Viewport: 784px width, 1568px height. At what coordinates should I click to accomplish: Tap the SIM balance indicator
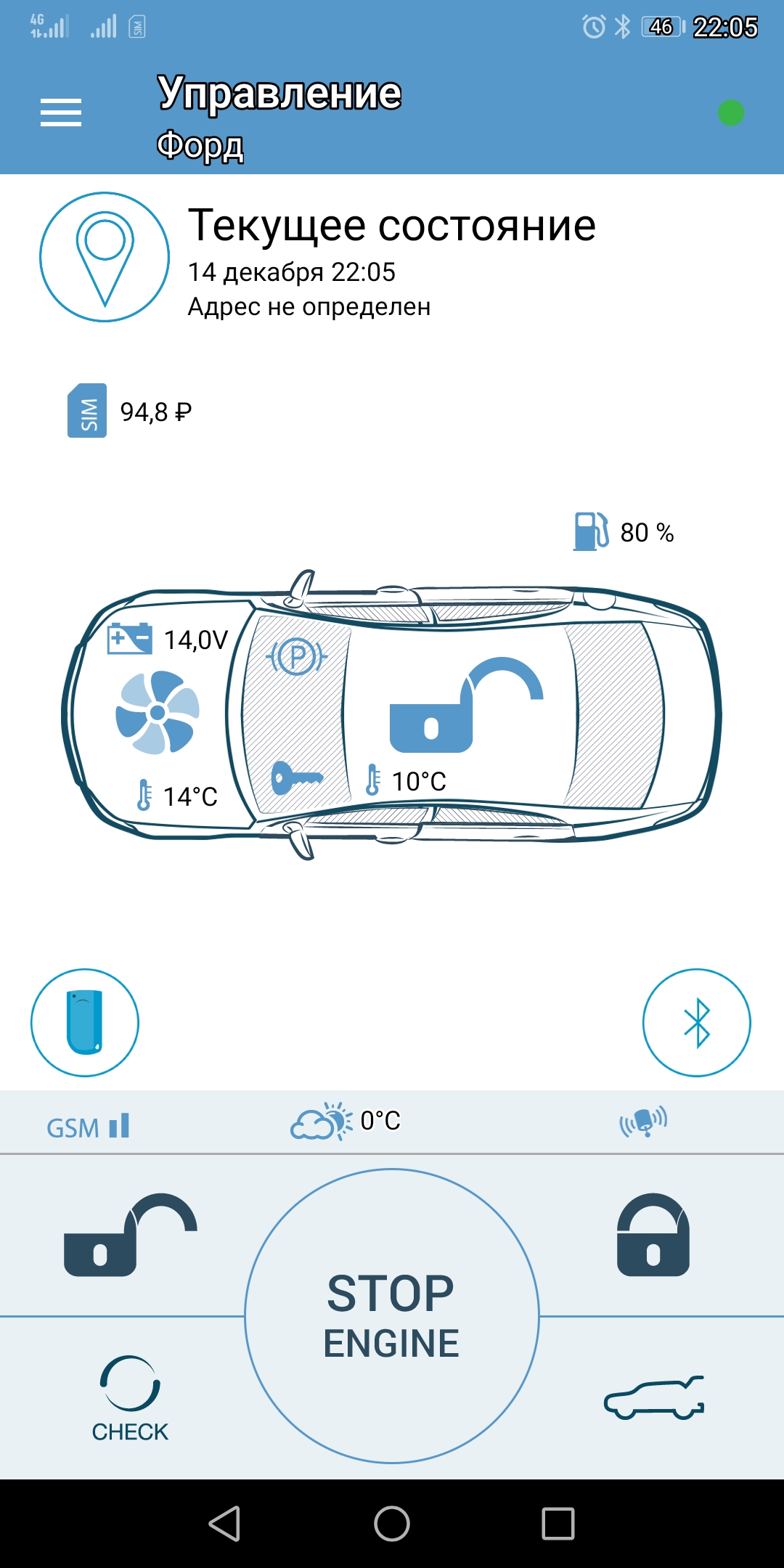[x=129, y=411]
